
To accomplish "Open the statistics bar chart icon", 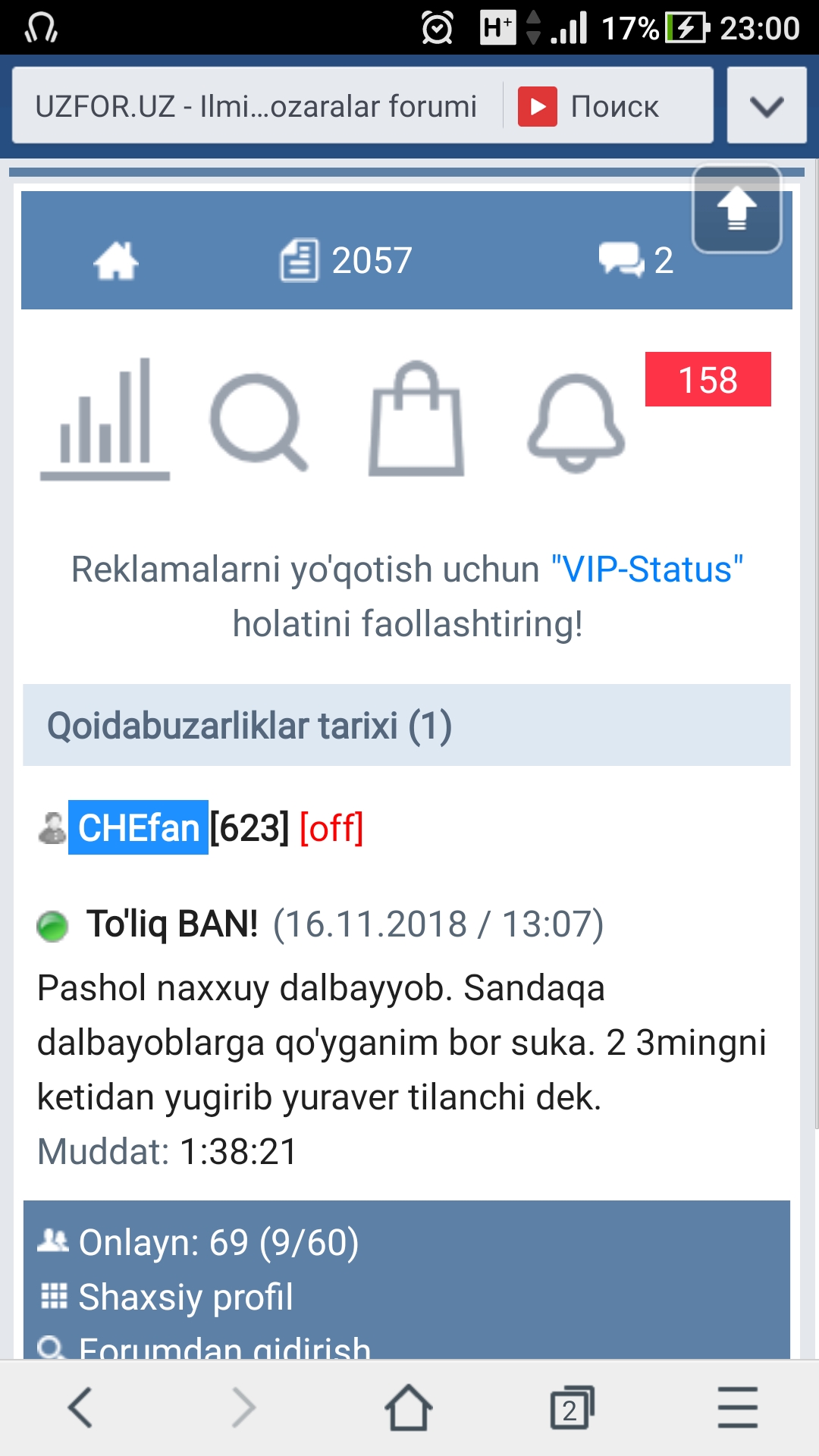I will [x=105, y=420].
